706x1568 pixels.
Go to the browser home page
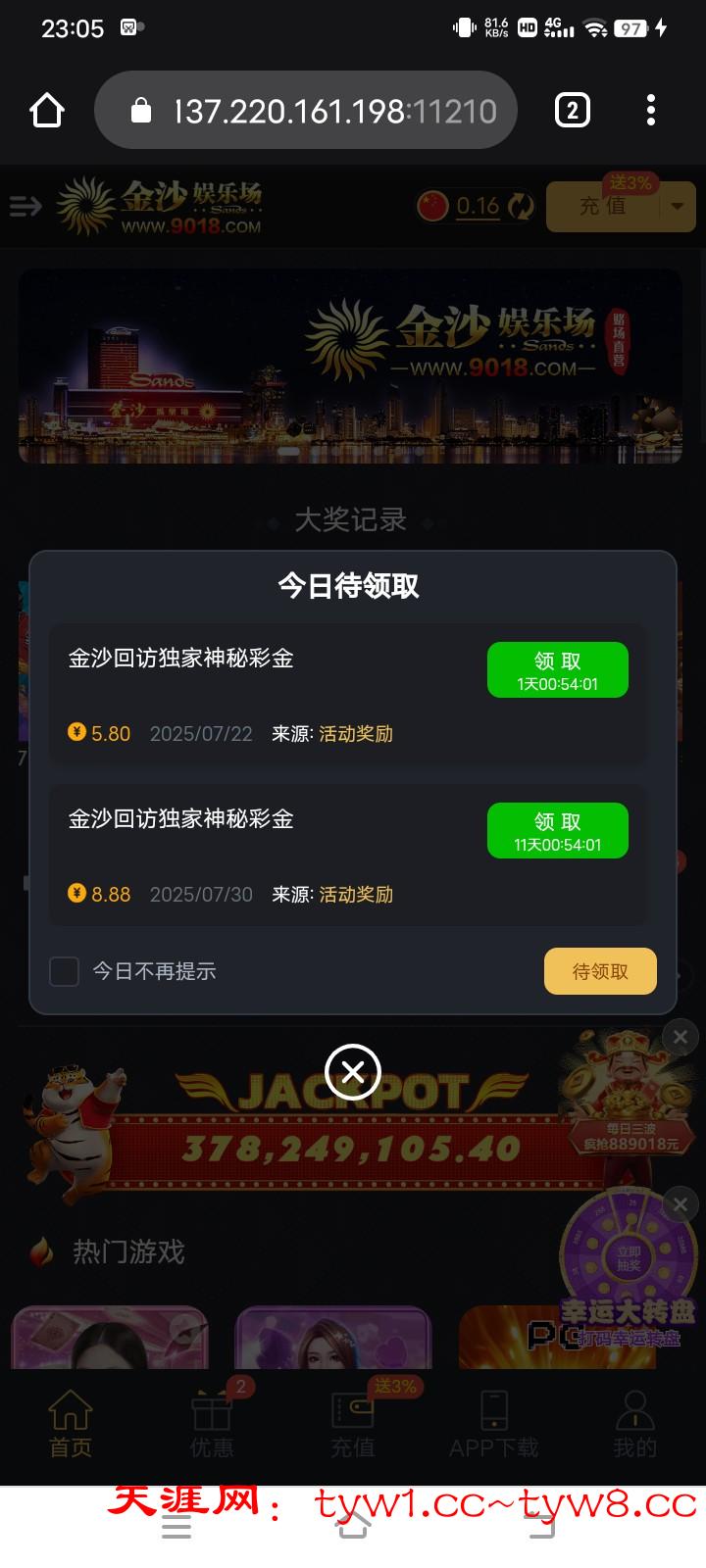pos(47,111)
